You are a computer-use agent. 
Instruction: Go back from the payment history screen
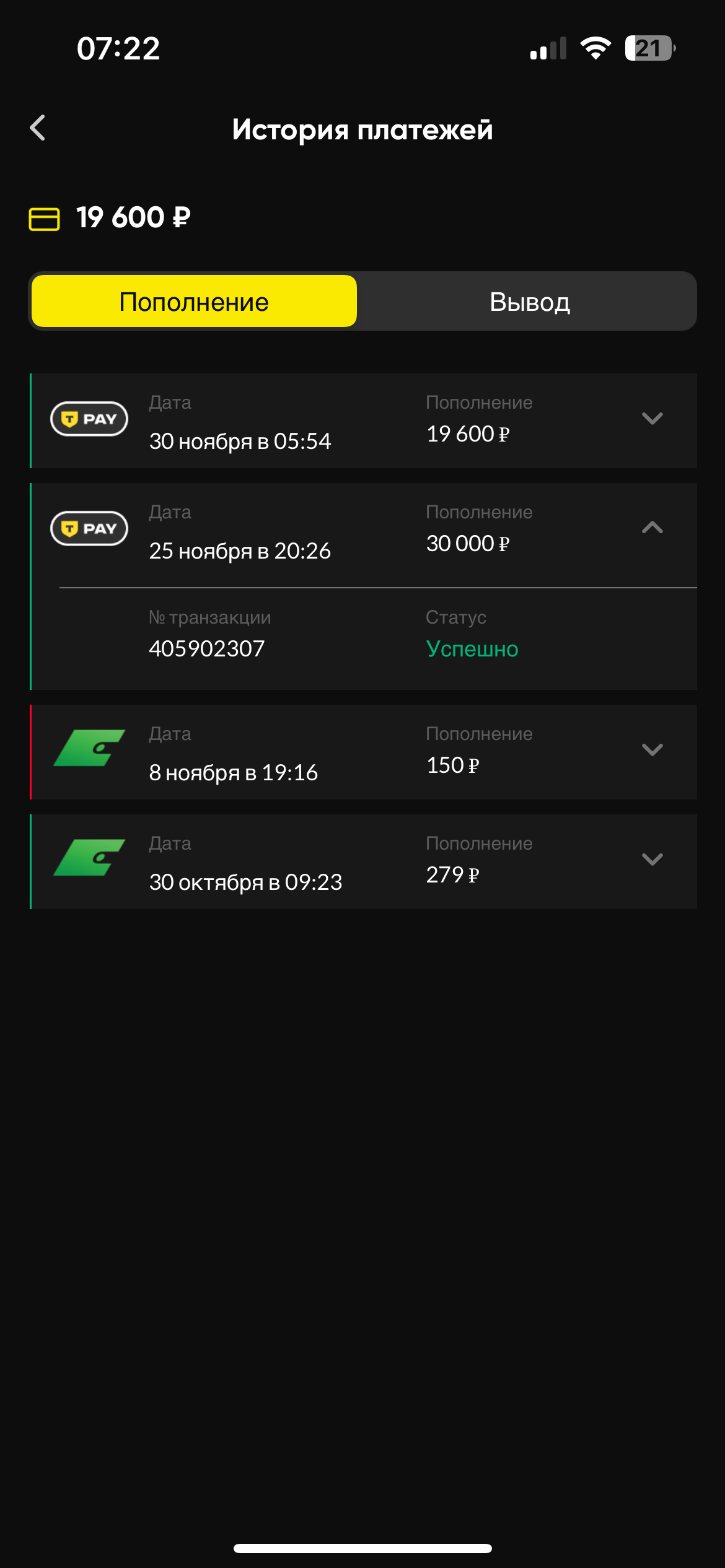[38, 128]
